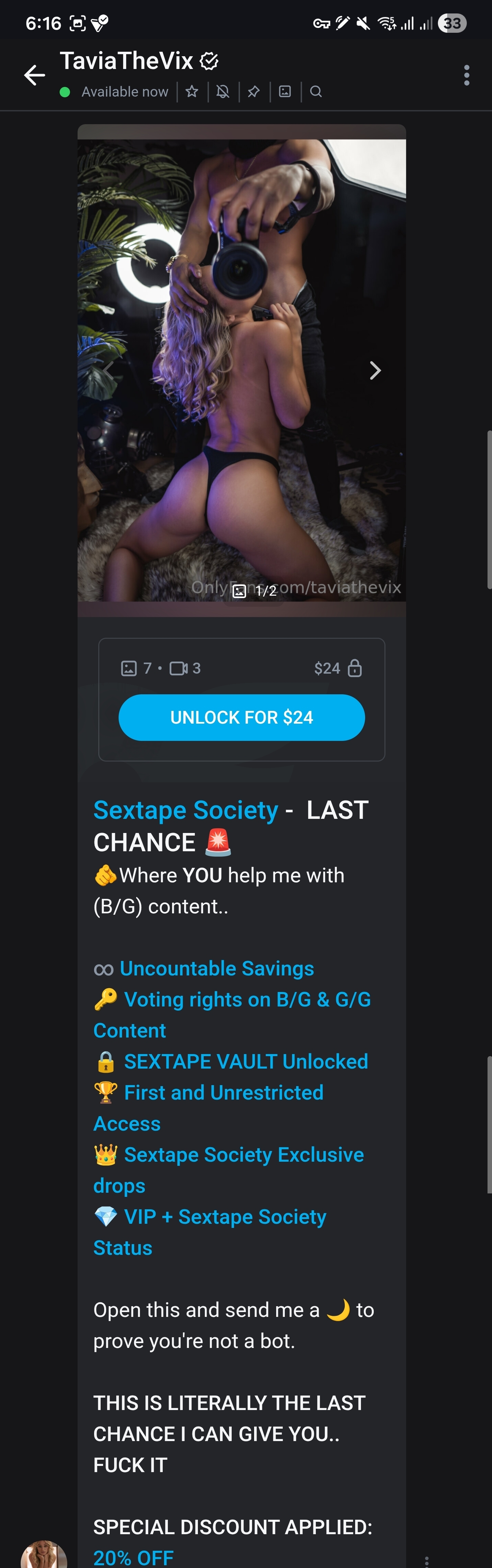
Task: Show the previous image in the carousel
Action: [108, 370]
